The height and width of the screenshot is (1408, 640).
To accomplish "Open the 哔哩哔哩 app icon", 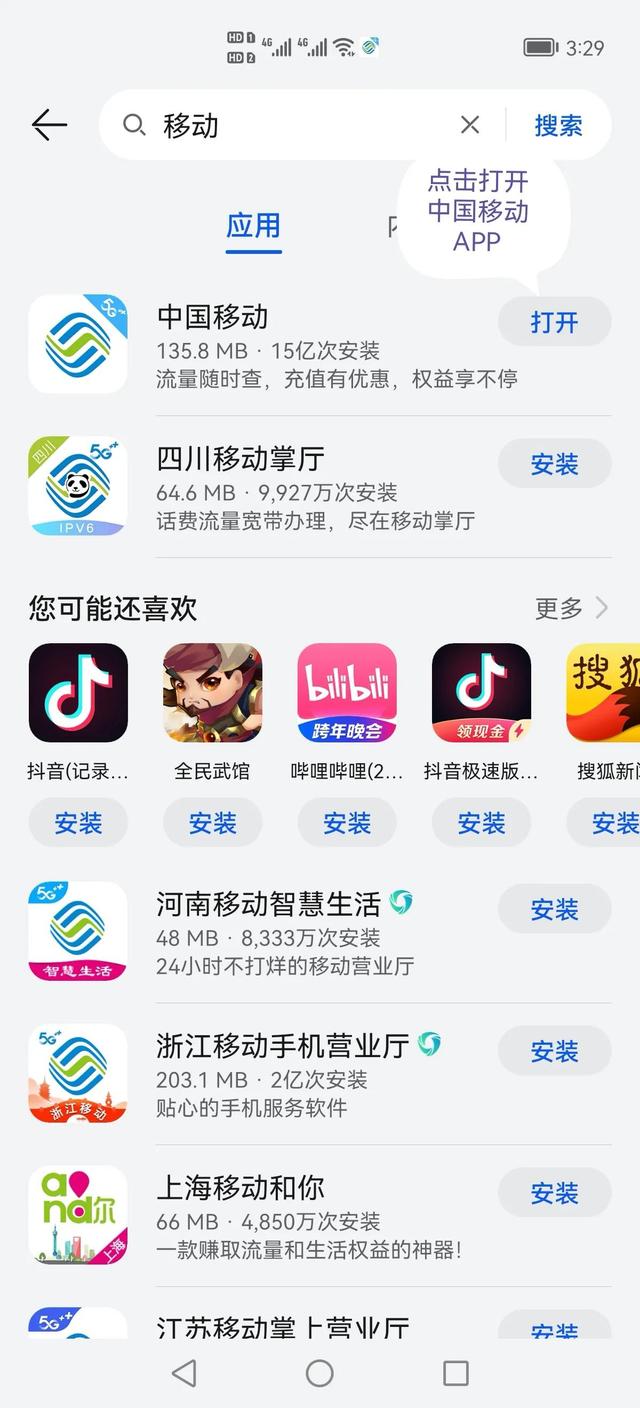I will click(x=347, y=692).
